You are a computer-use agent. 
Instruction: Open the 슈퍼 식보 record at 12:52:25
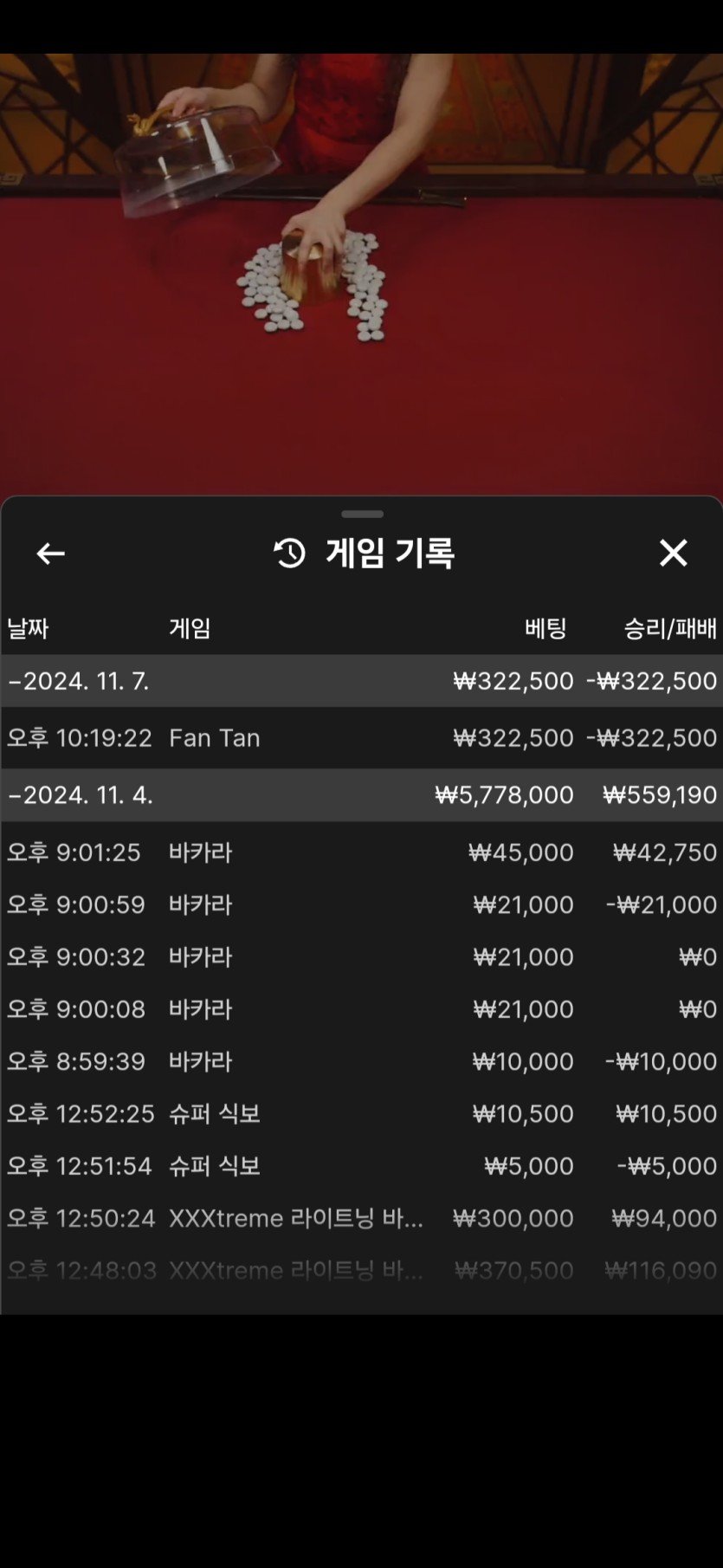[x=361, y=1113]
